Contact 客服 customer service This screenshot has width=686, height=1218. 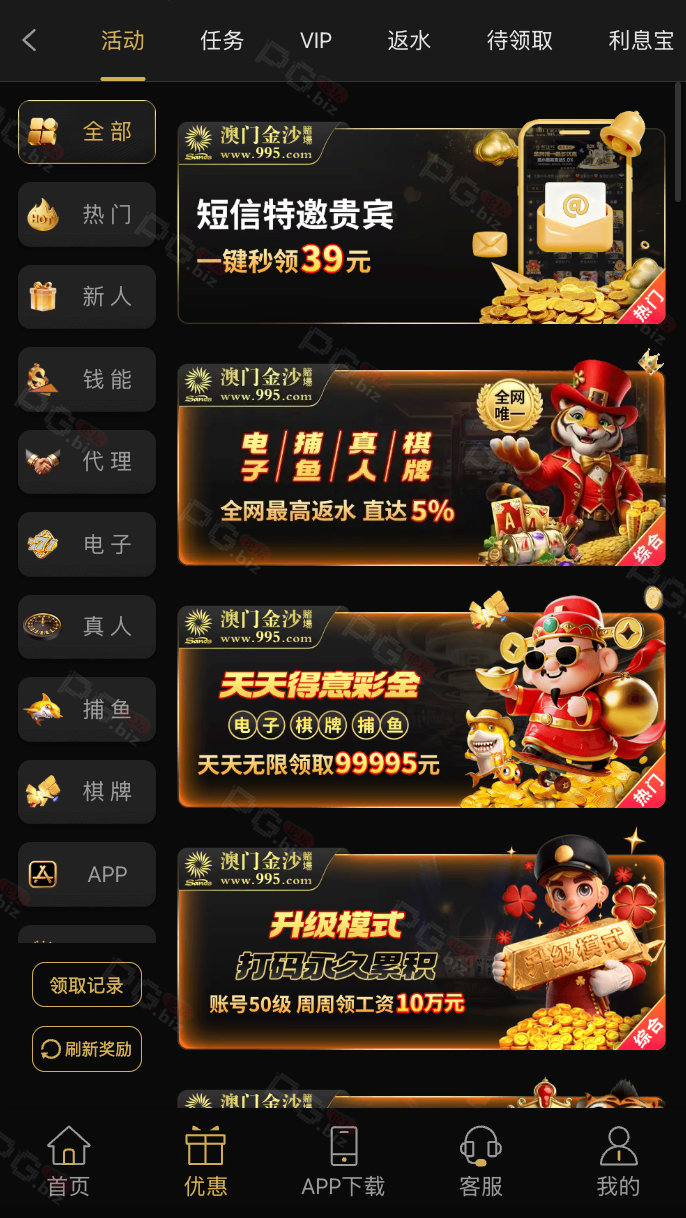(x=480, y=1162)
